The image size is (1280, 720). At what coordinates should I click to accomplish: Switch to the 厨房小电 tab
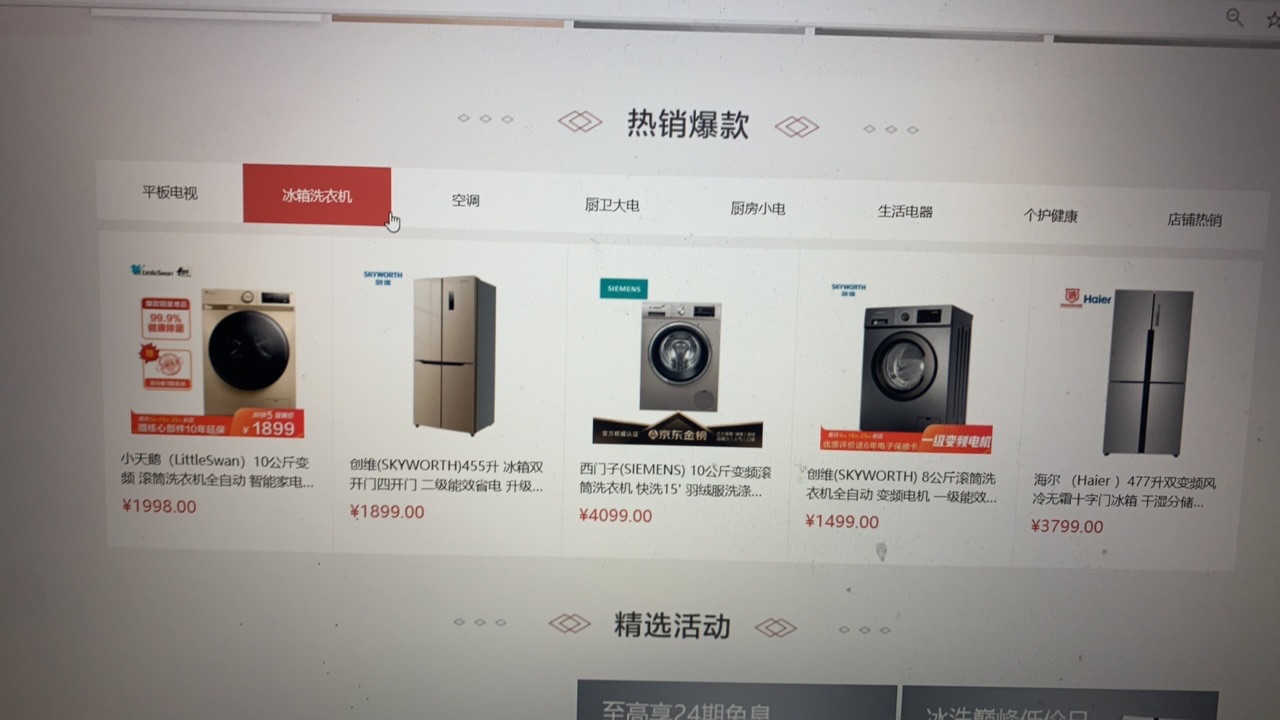(758, 208)
